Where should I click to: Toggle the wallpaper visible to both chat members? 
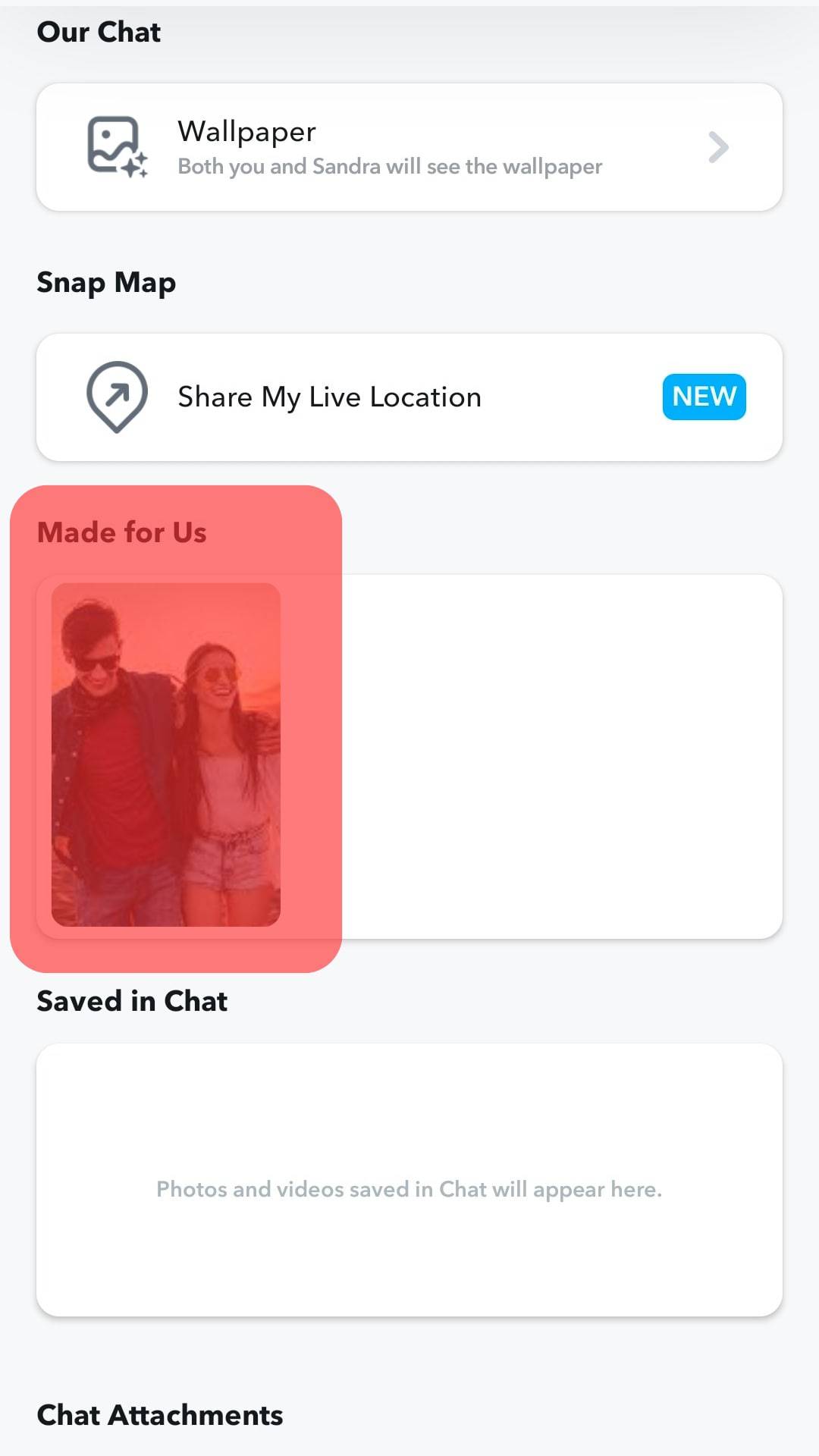409,146
